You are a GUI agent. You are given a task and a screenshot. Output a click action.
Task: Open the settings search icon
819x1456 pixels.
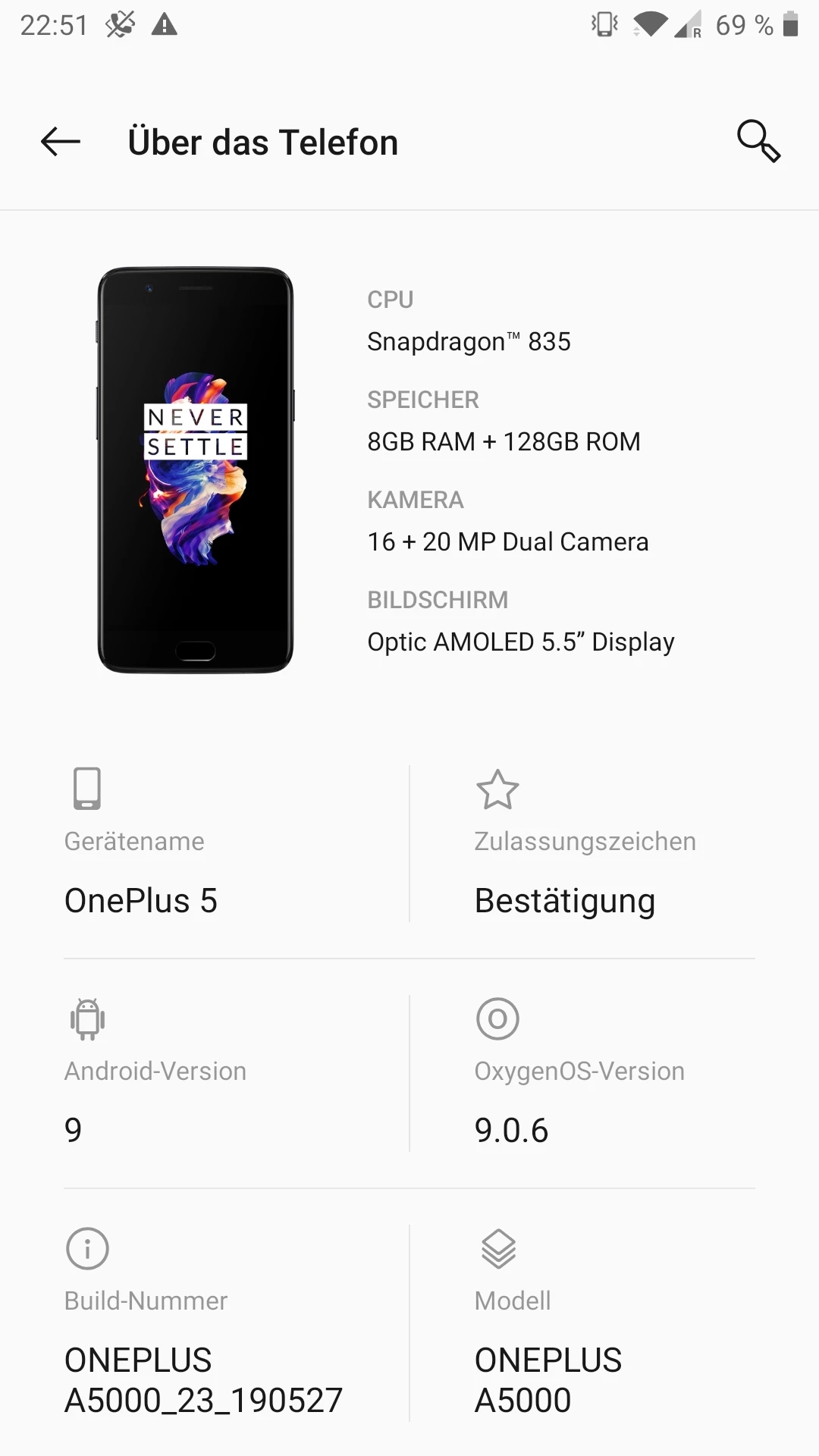coord(758,141)
